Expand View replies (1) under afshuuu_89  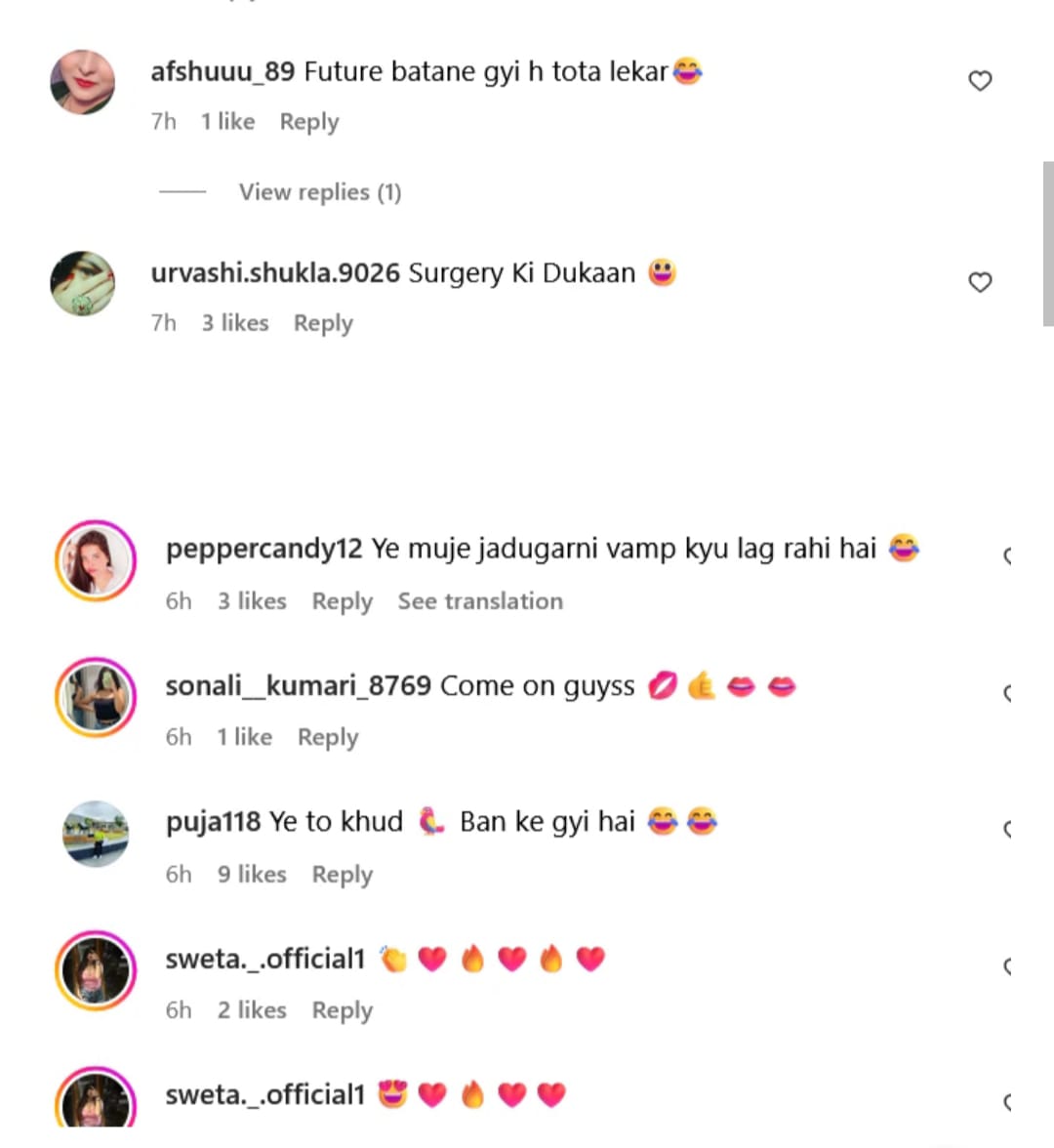[319, 192]
